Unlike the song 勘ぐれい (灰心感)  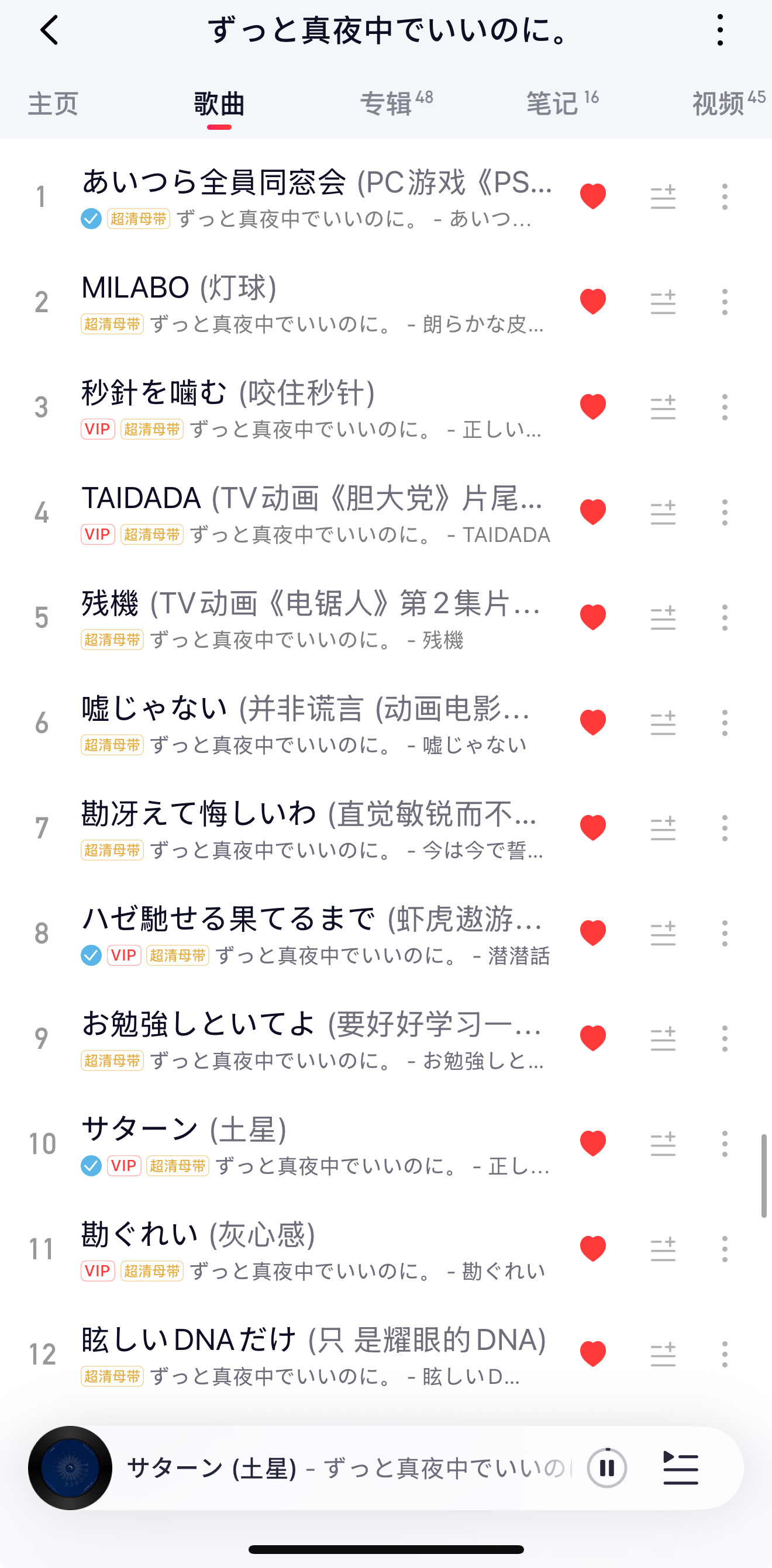592,1249
